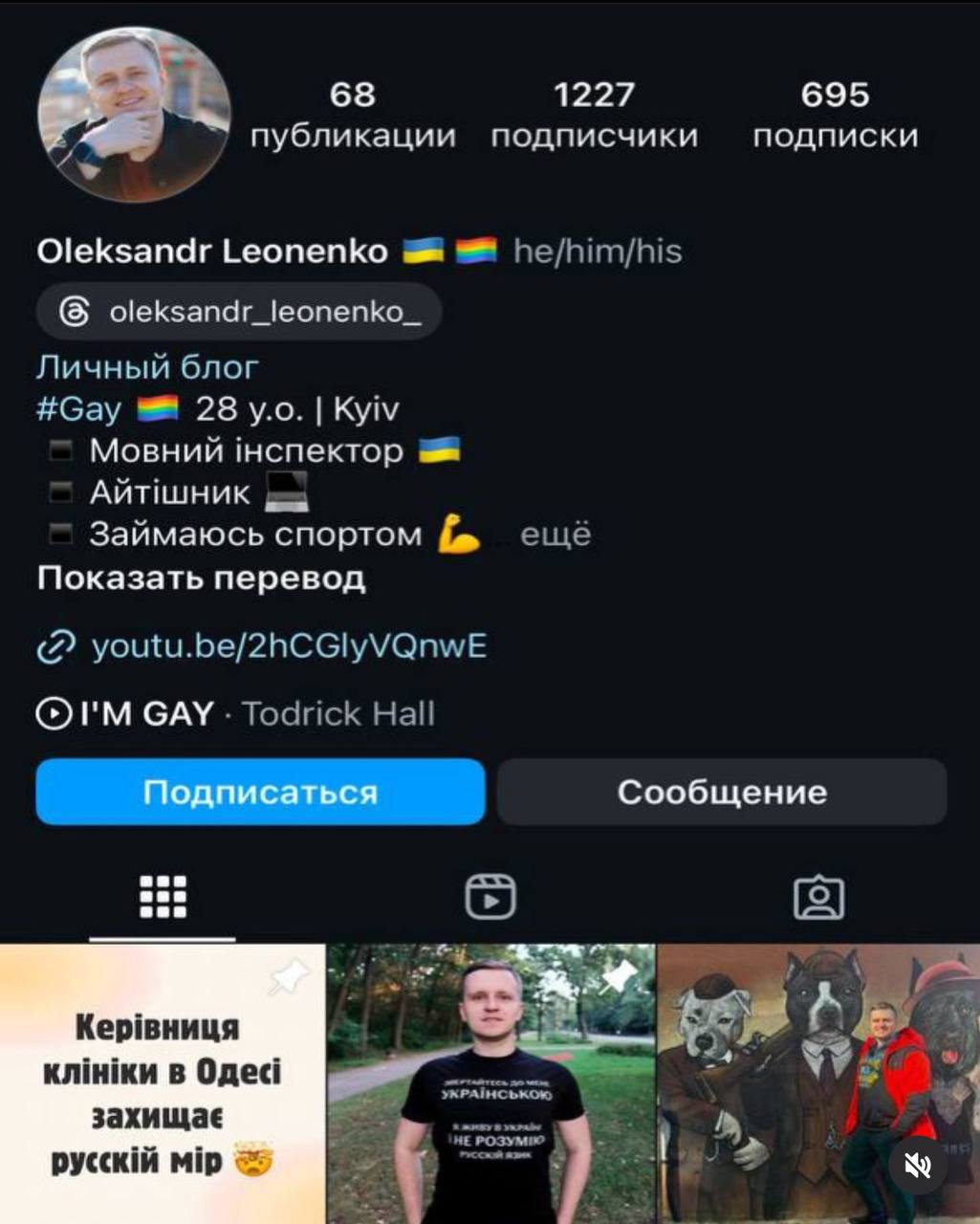Switch to the posts grid tab
The width and height of the screenshot is (980, 1224).
[x=163, y=897]
